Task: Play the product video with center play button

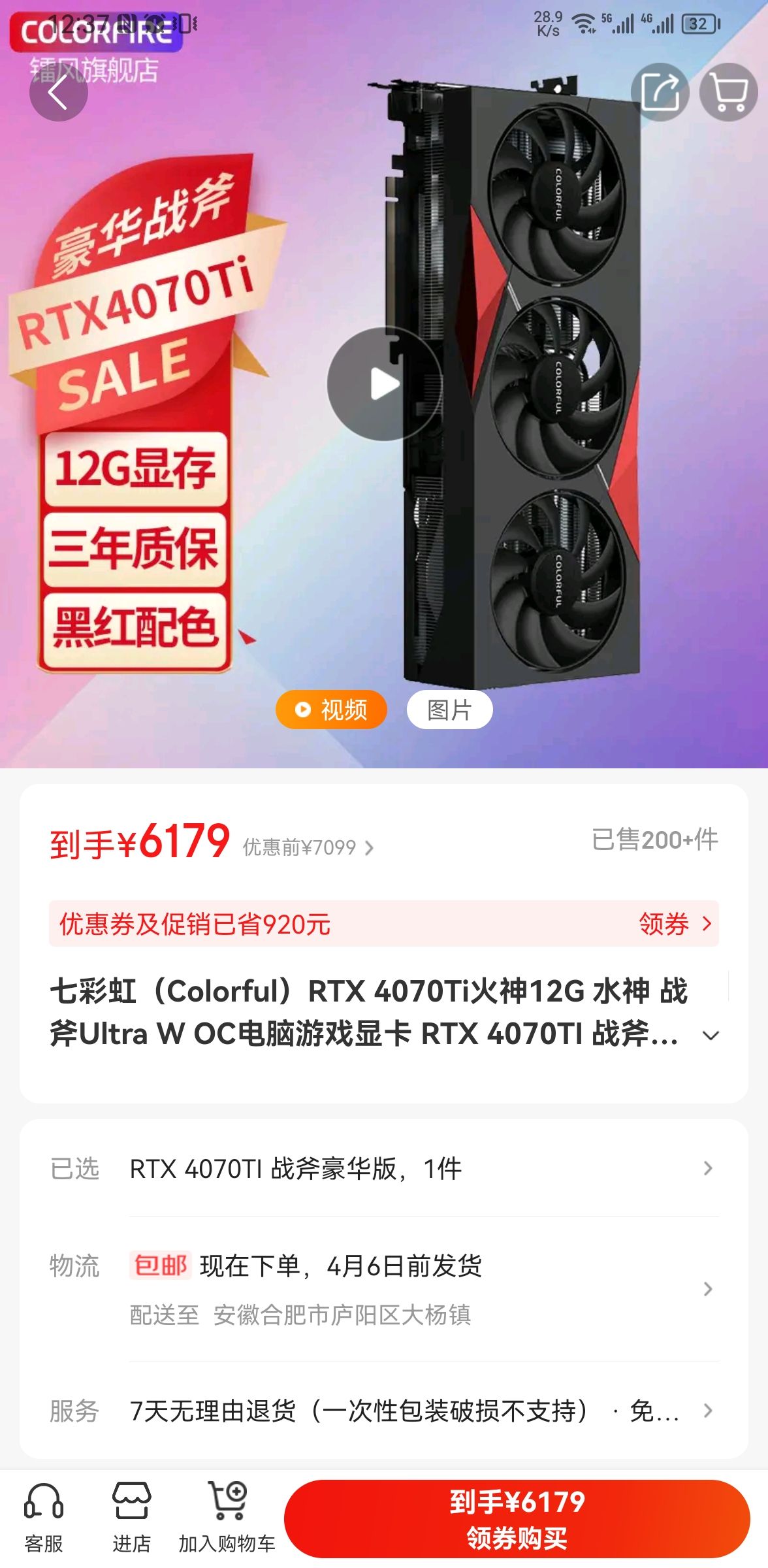Action: coord(384,384)
